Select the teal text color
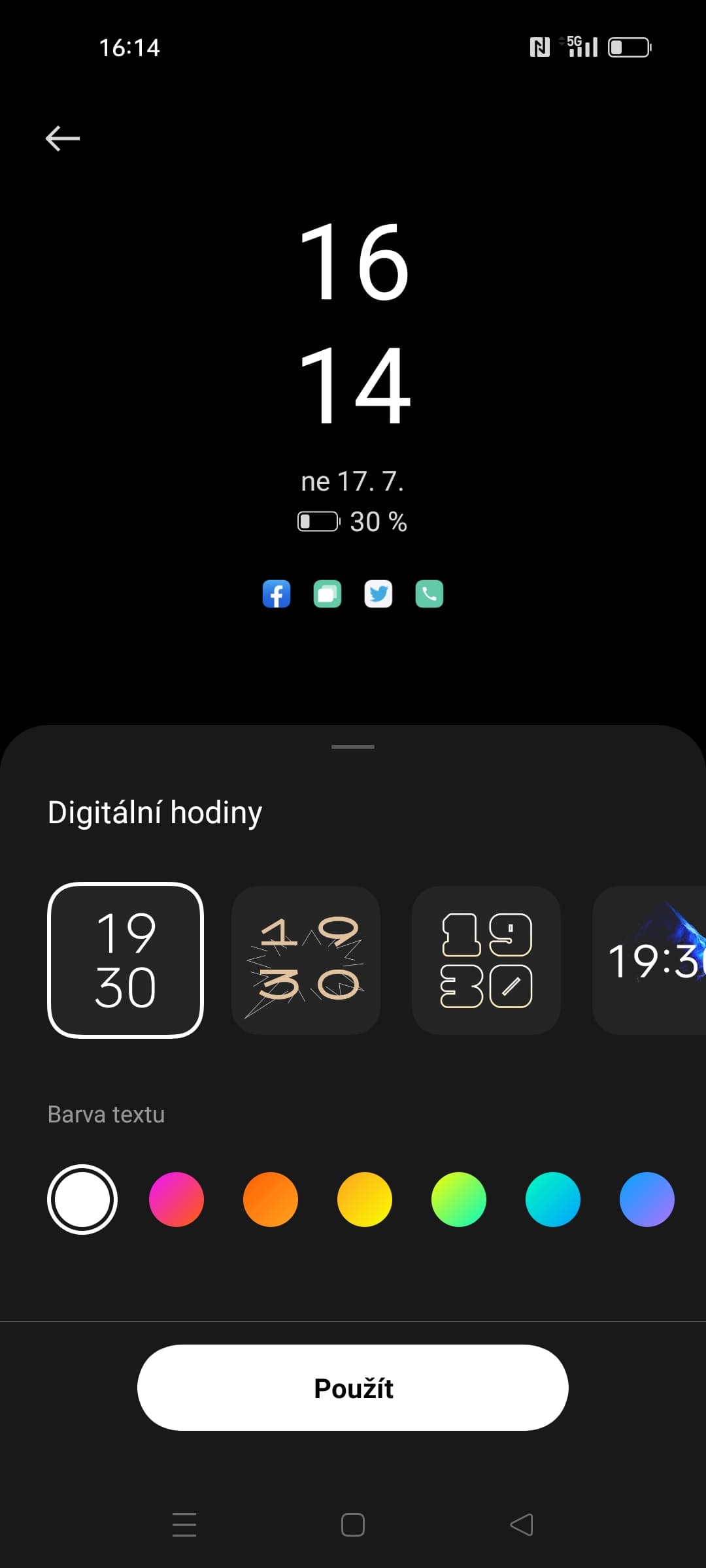Viewport: 706px width, 1568px height. click(553, 1200)
